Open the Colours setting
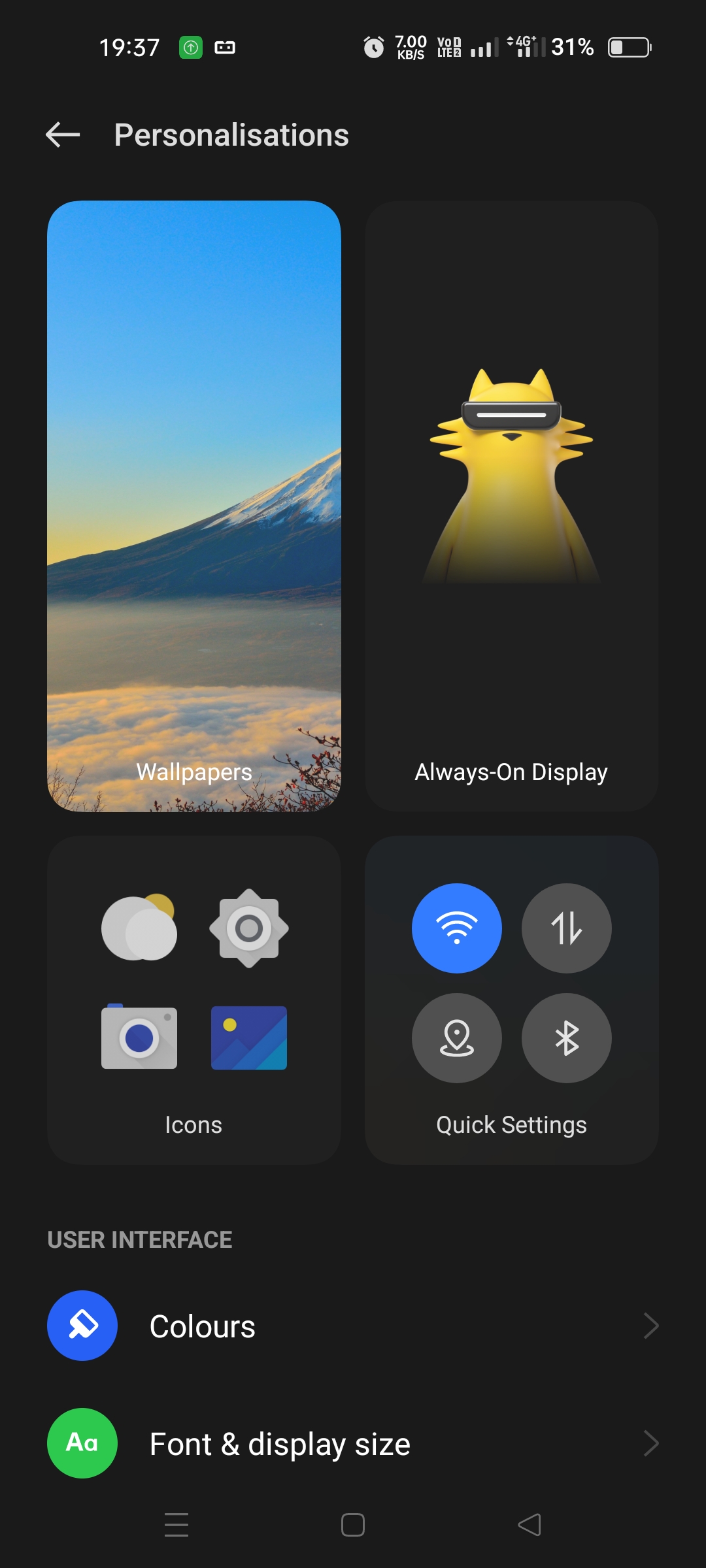The image size is (706, 1568). tap(353, 1326)
